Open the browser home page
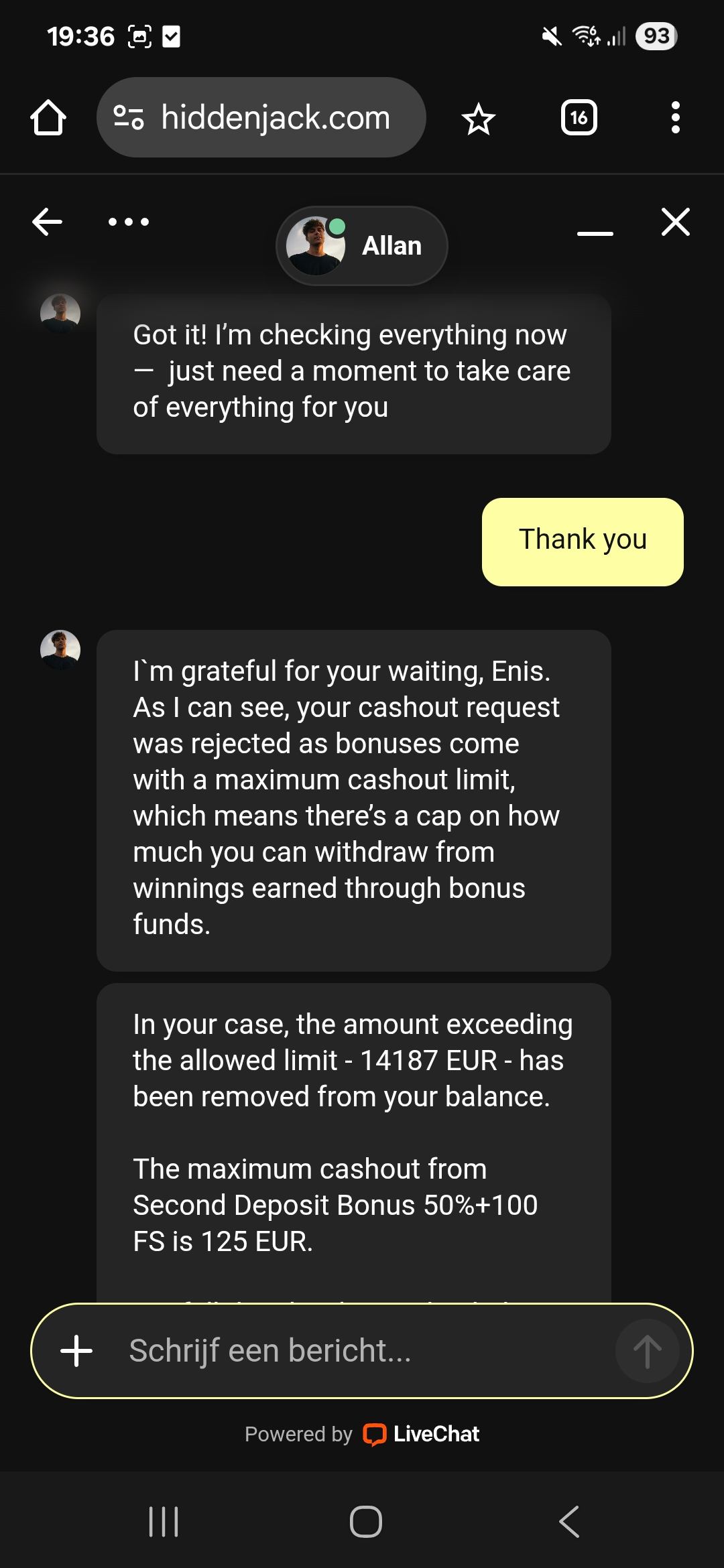 coord(48,118)
